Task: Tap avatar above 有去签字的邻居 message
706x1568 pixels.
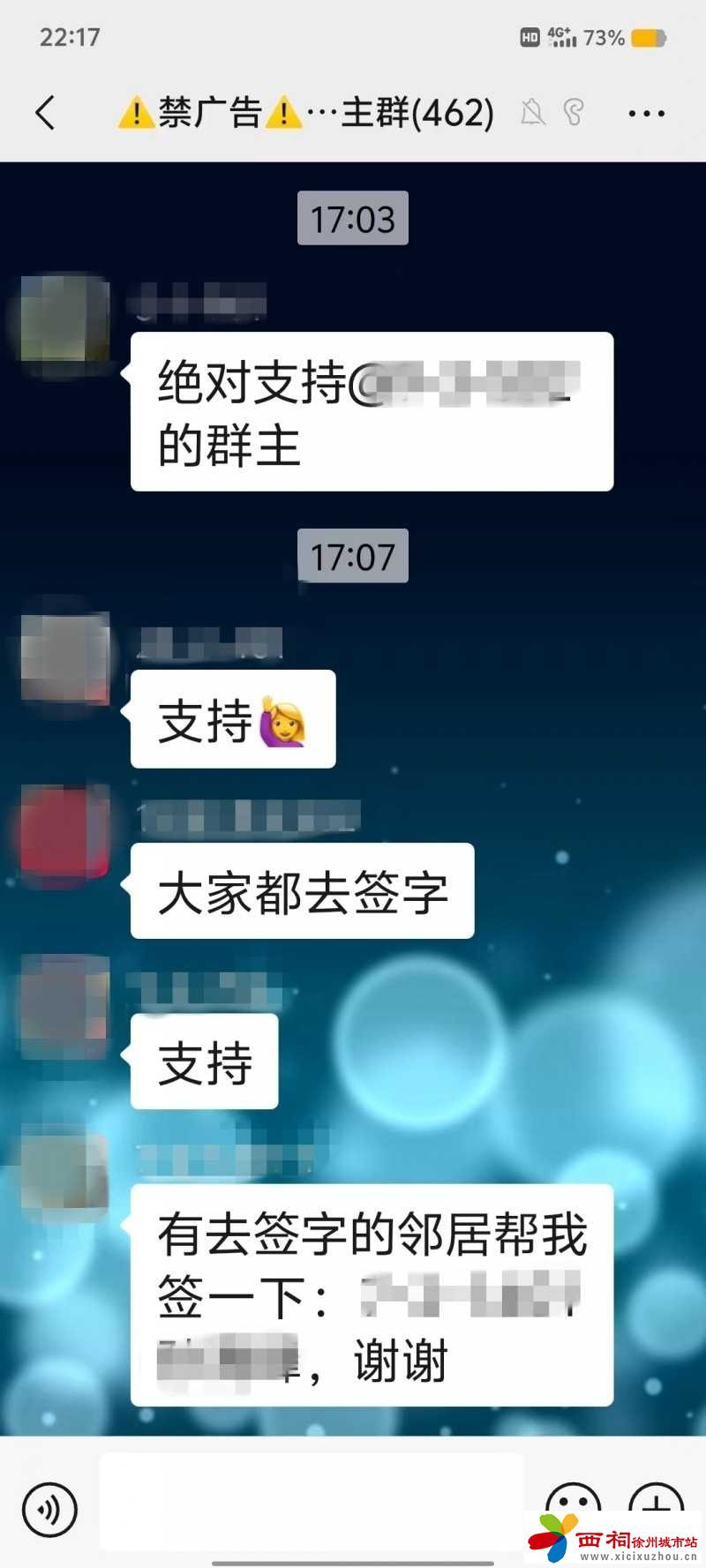Action: (x=64, y=1172)
